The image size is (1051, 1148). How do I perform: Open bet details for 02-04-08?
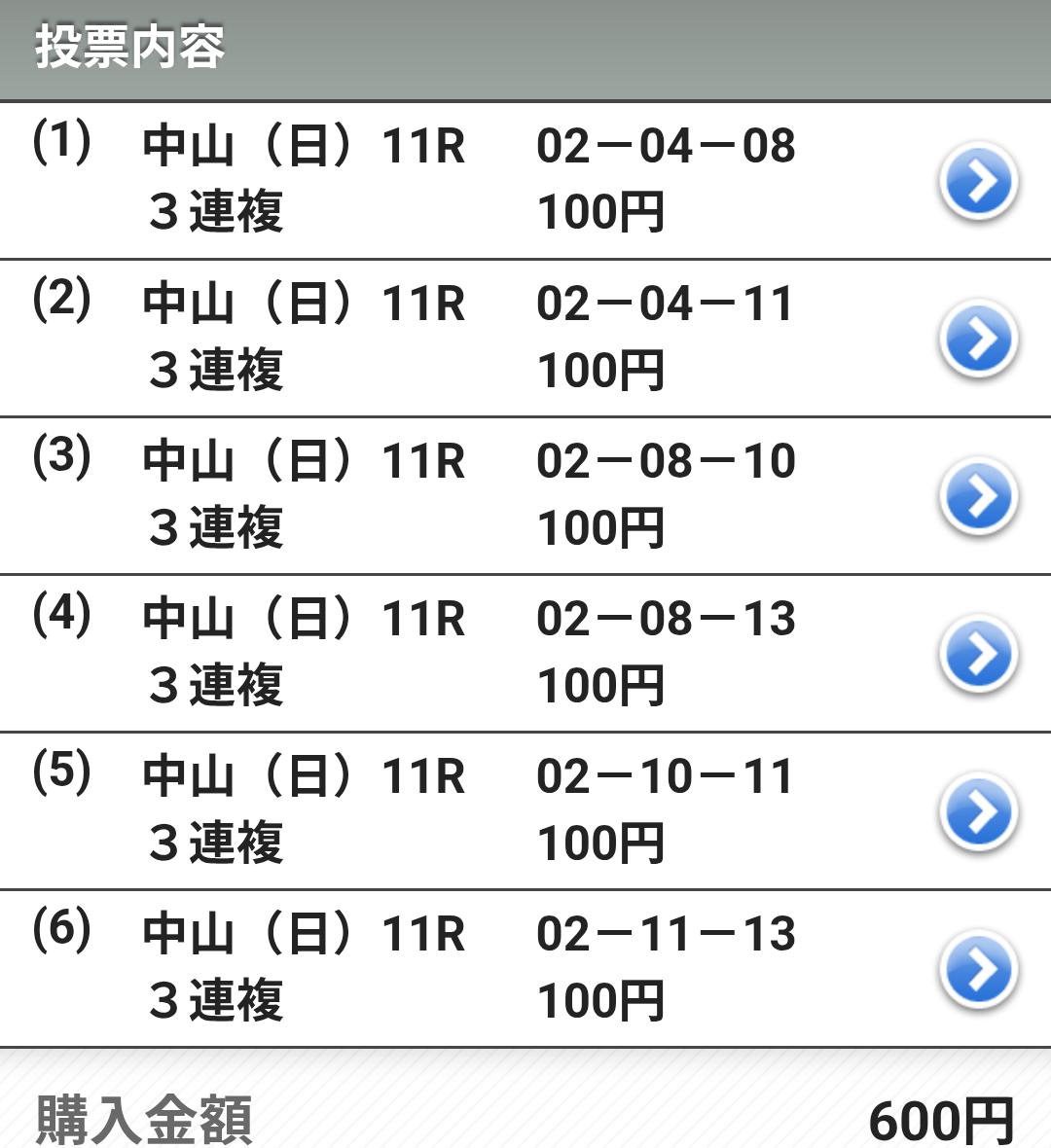coord(978,182)
